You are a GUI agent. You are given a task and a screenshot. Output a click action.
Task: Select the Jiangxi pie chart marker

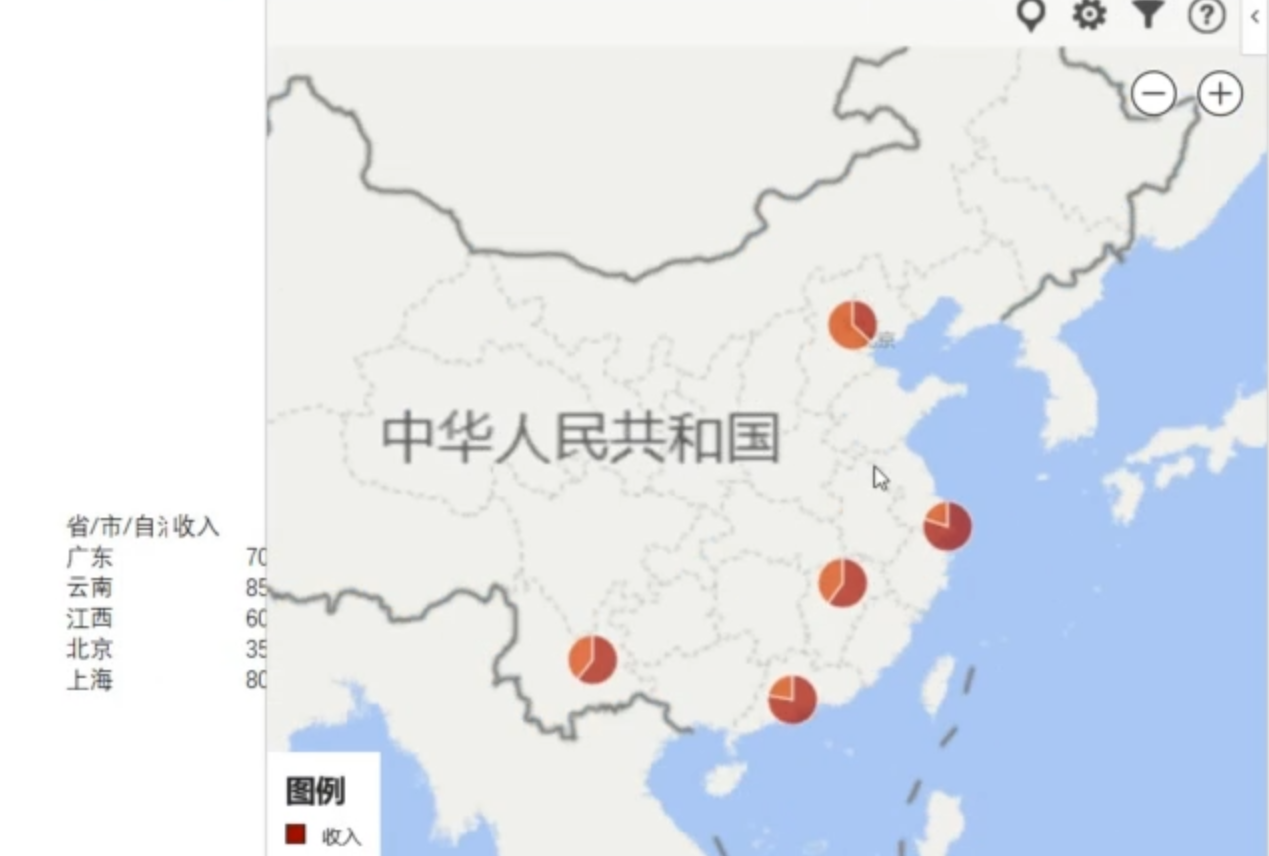tap(842, 583)
